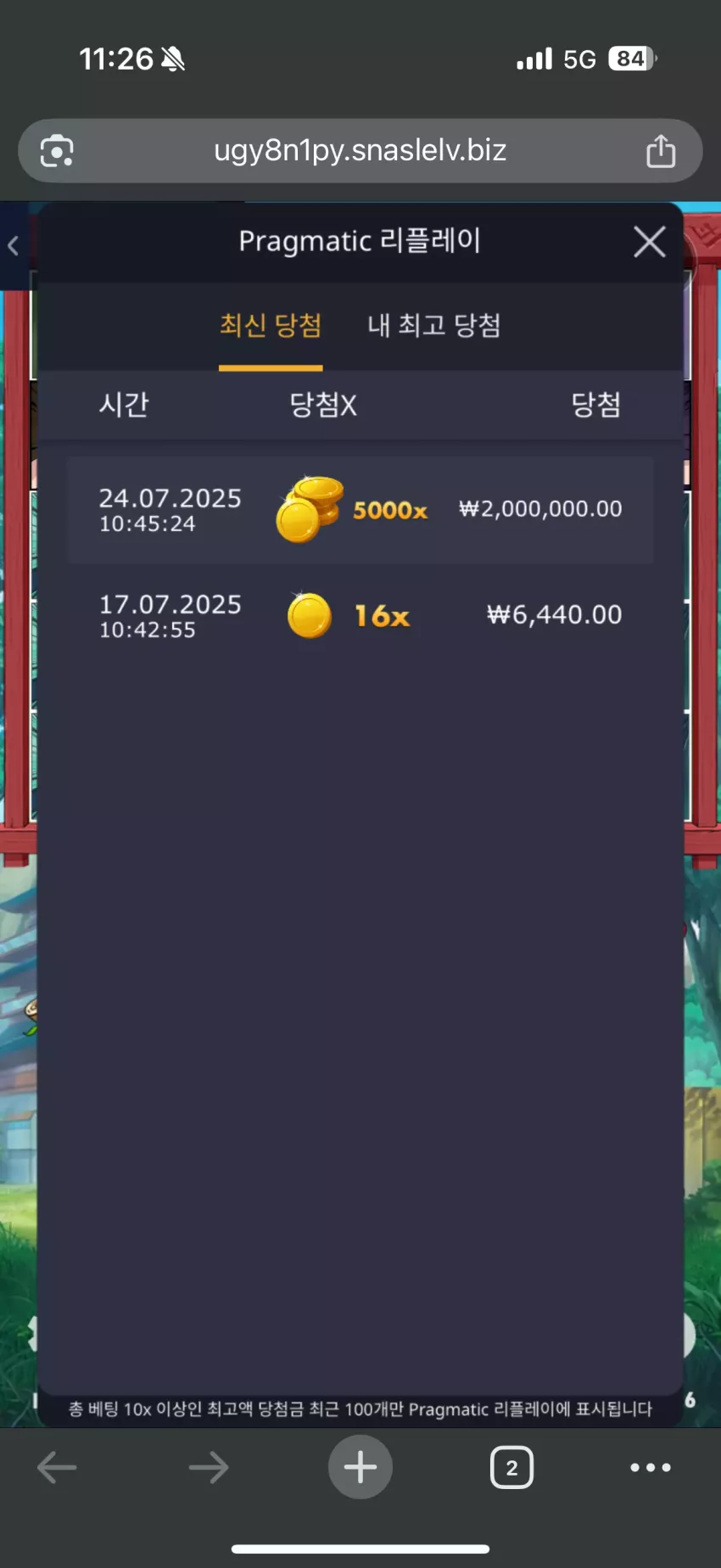Go forward in browser history
The image size is (721, 1568).
coord(208,1467)
